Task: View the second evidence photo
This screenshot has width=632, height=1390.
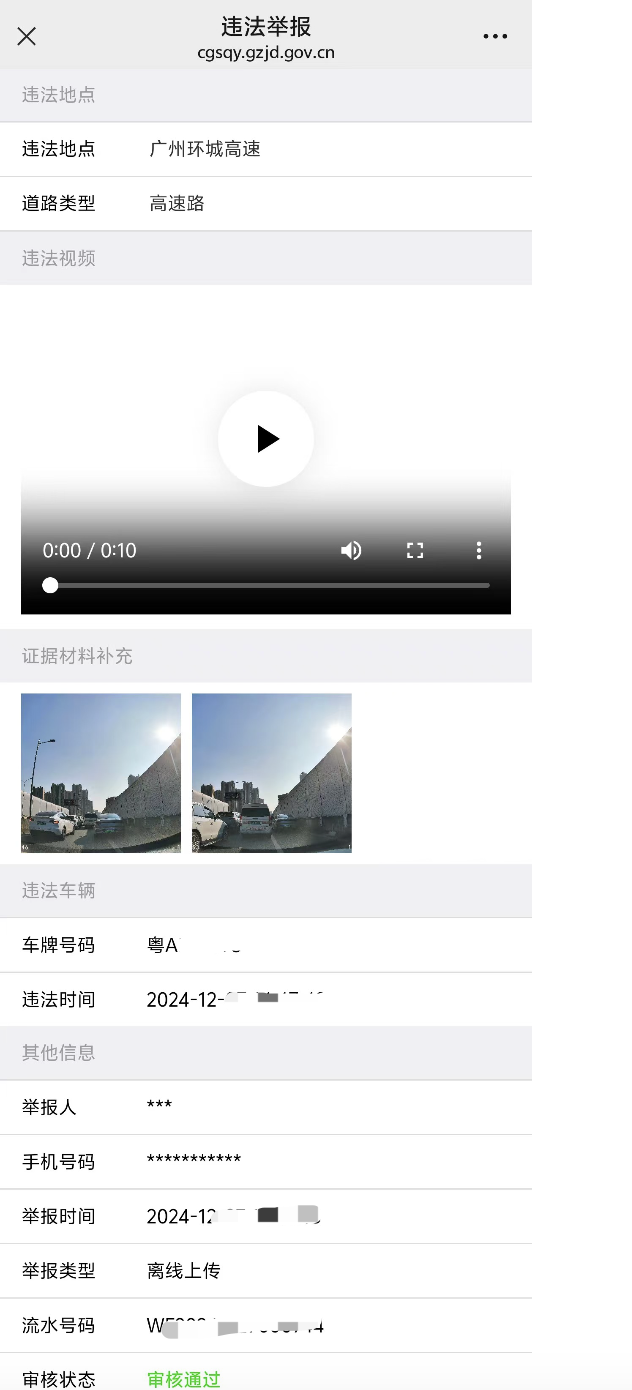Action: click(x=272, y=773)
